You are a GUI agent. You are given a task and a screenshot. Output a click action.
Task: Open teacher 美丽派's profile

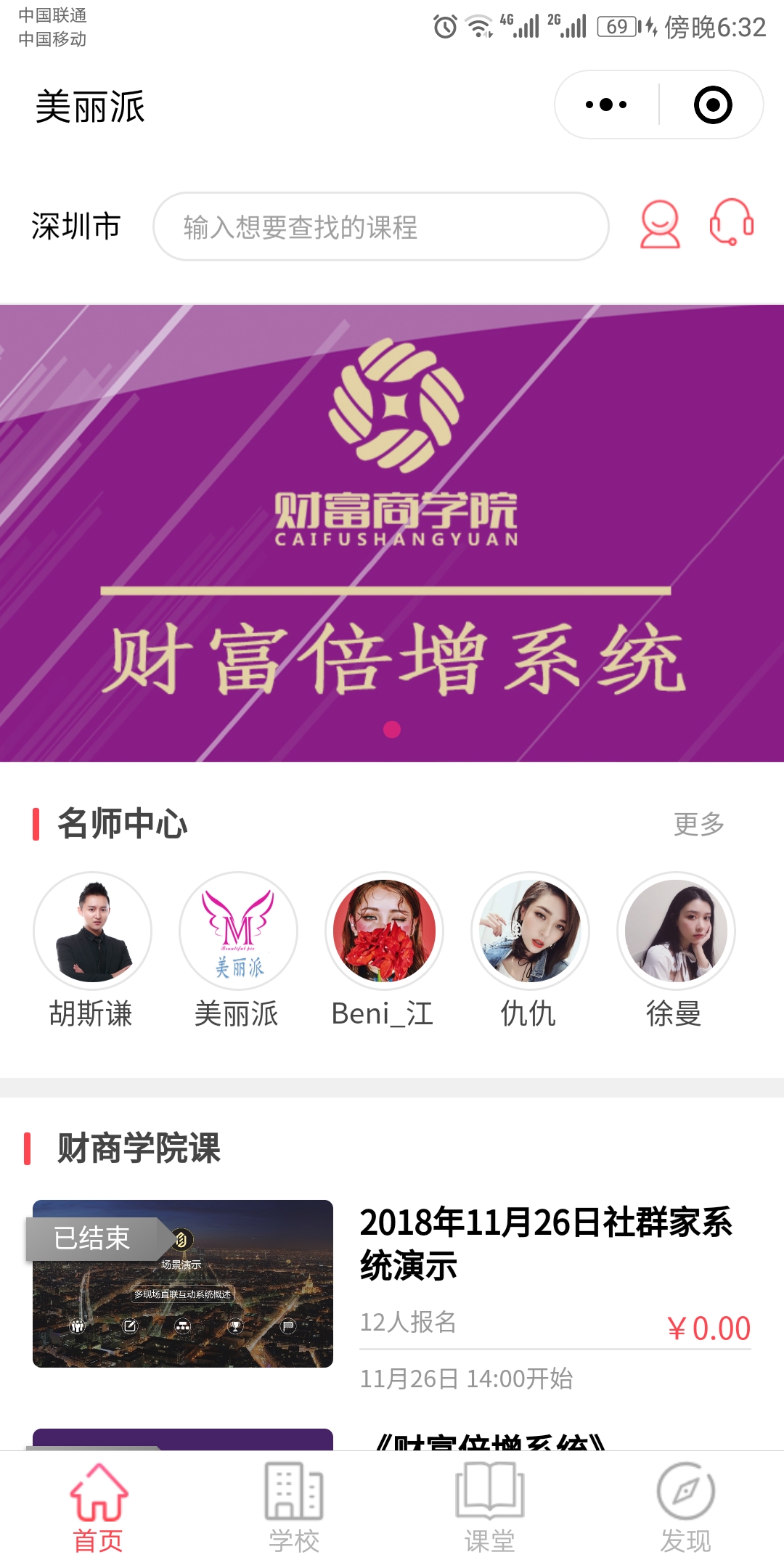click(x=238, y=931)
